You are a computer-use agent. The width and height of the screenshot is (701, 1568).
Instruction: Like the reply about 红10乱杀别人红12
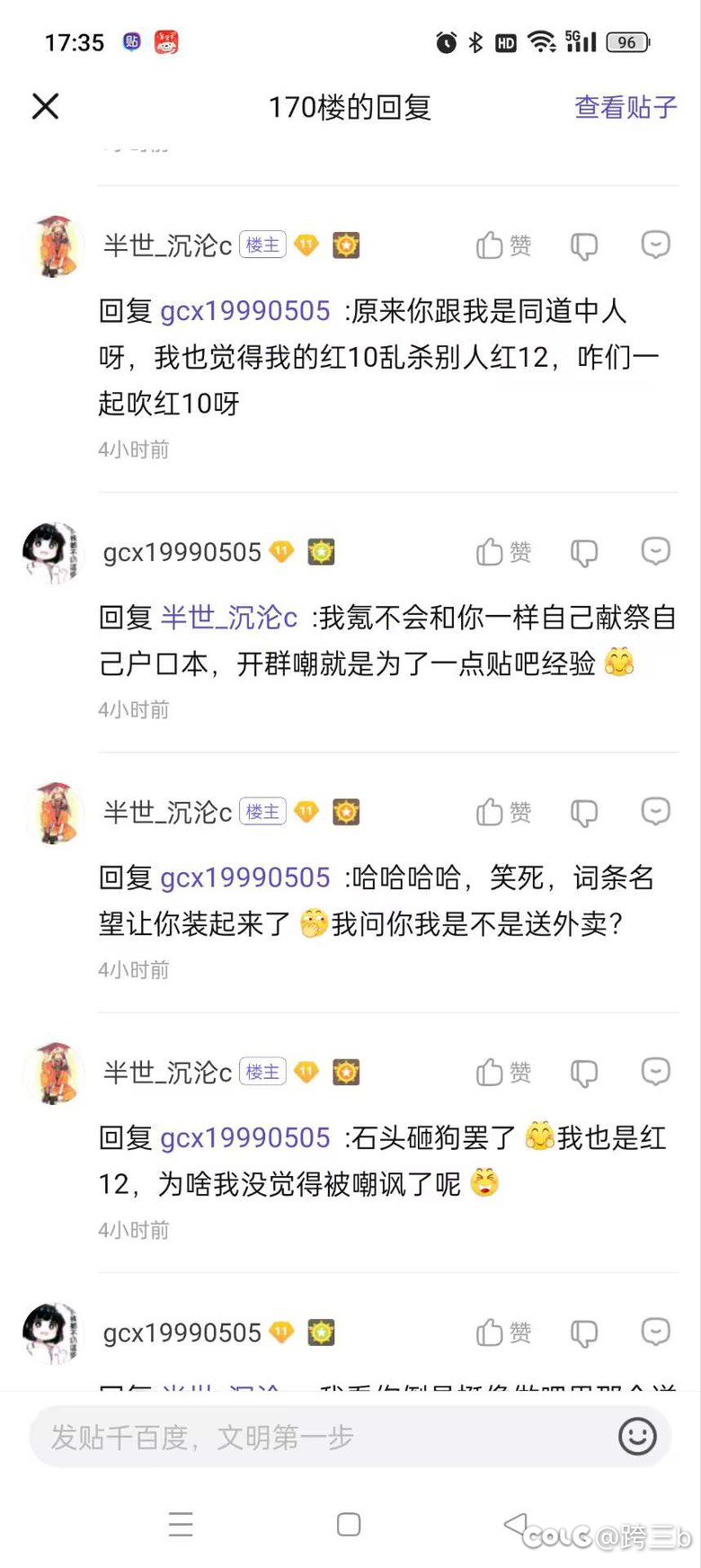tap(503, 245)
